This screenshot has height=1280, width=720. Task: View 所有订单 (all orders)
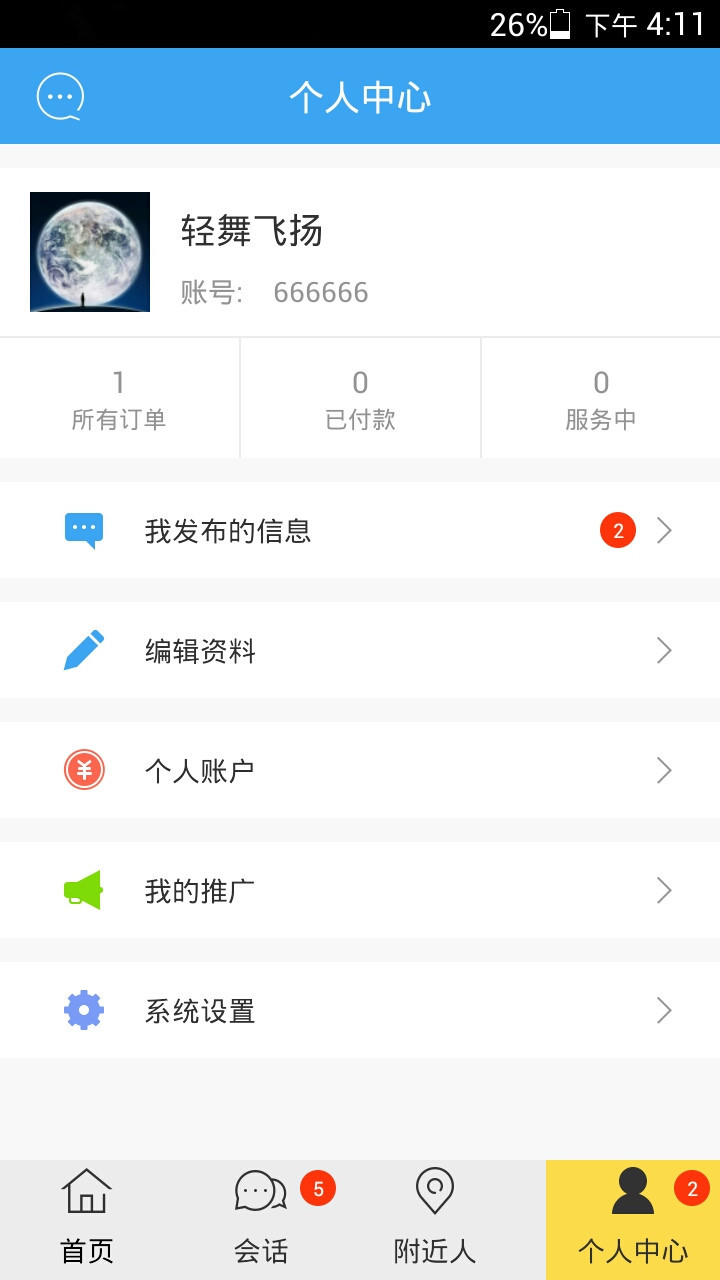[x=119, y=399]
